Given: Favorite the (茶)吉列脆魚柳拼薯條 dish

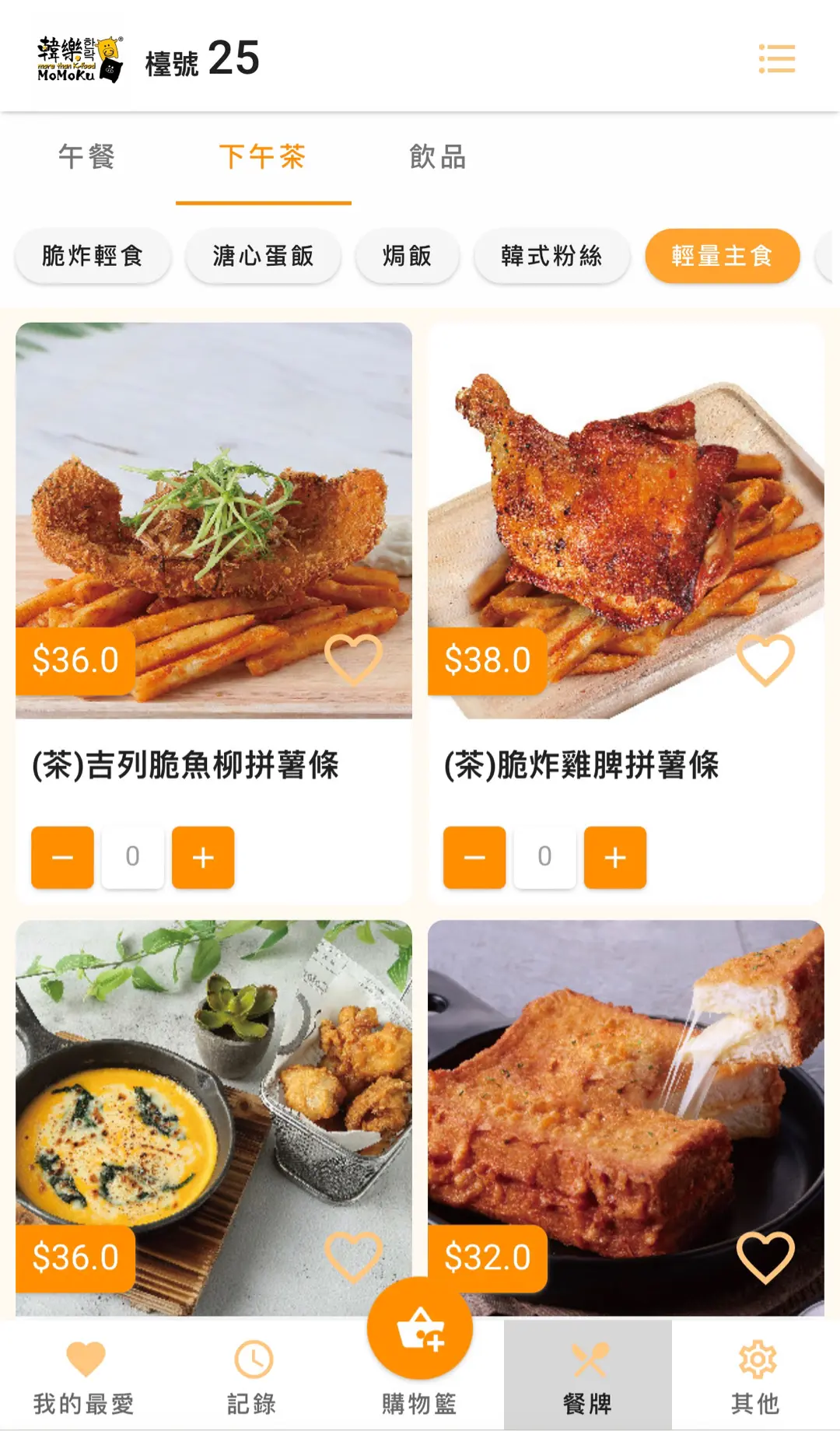Looking at the screenshot, I should tap(353, 660).
